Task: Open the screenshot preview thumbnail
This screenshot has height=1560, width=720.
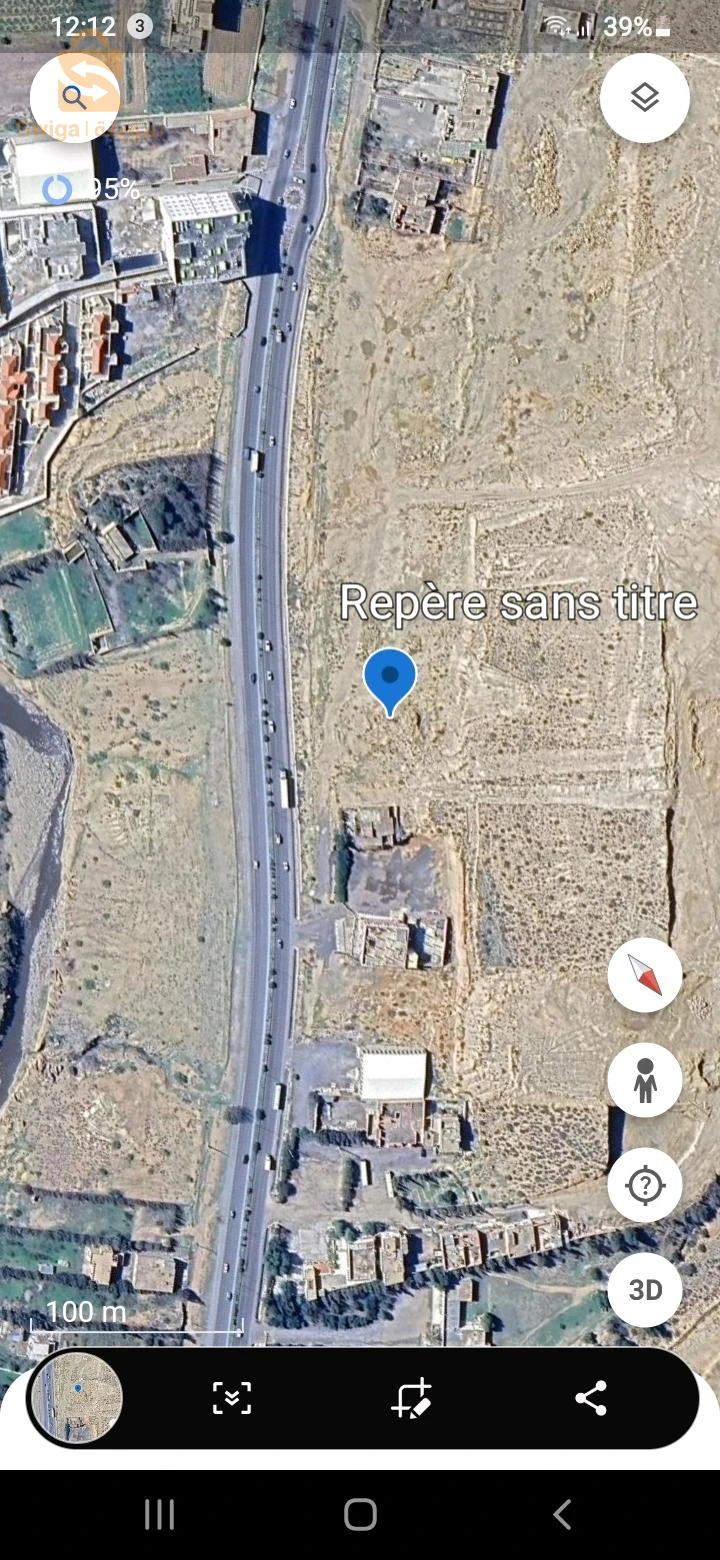Action: [77, 1397]
